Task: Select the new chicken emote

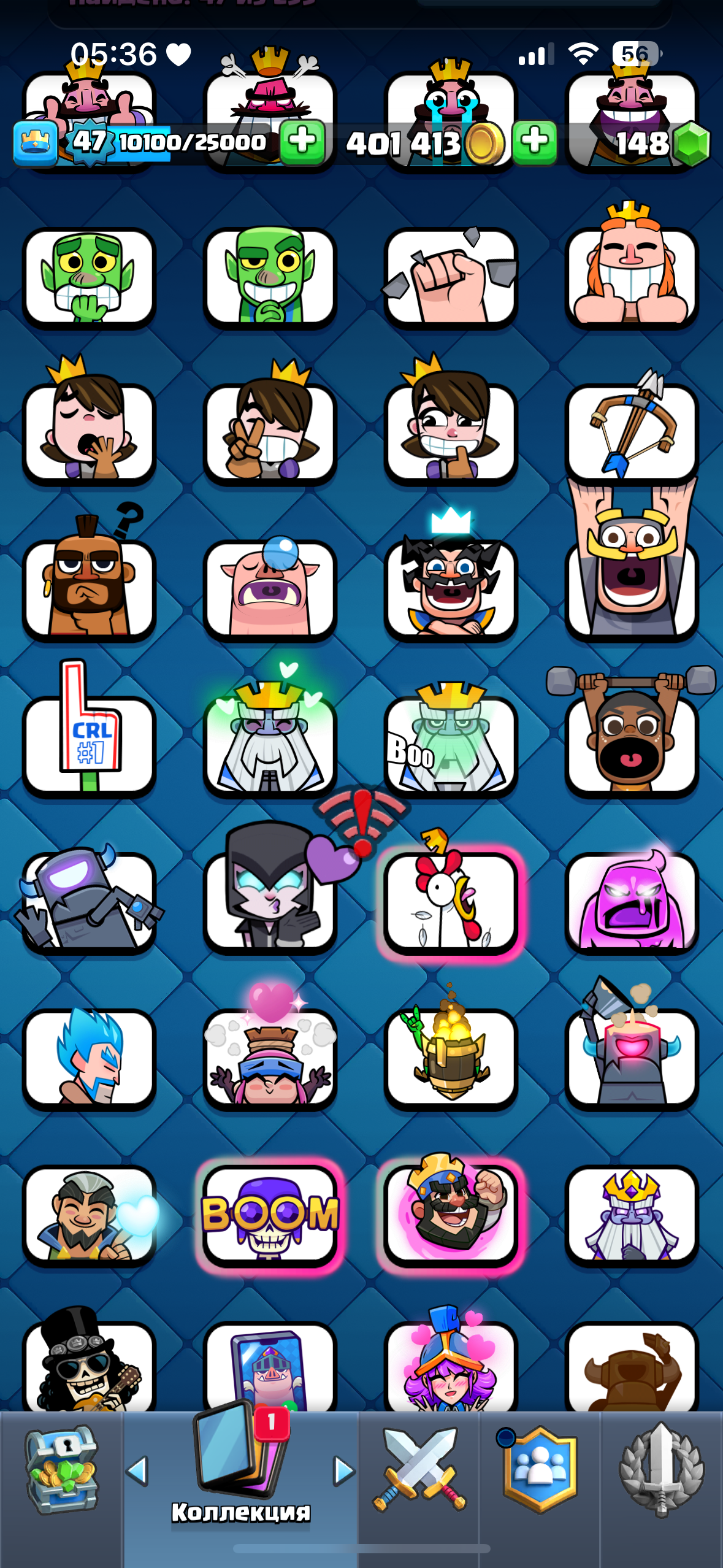Action: pyautogui.click(x=449, y=901)
